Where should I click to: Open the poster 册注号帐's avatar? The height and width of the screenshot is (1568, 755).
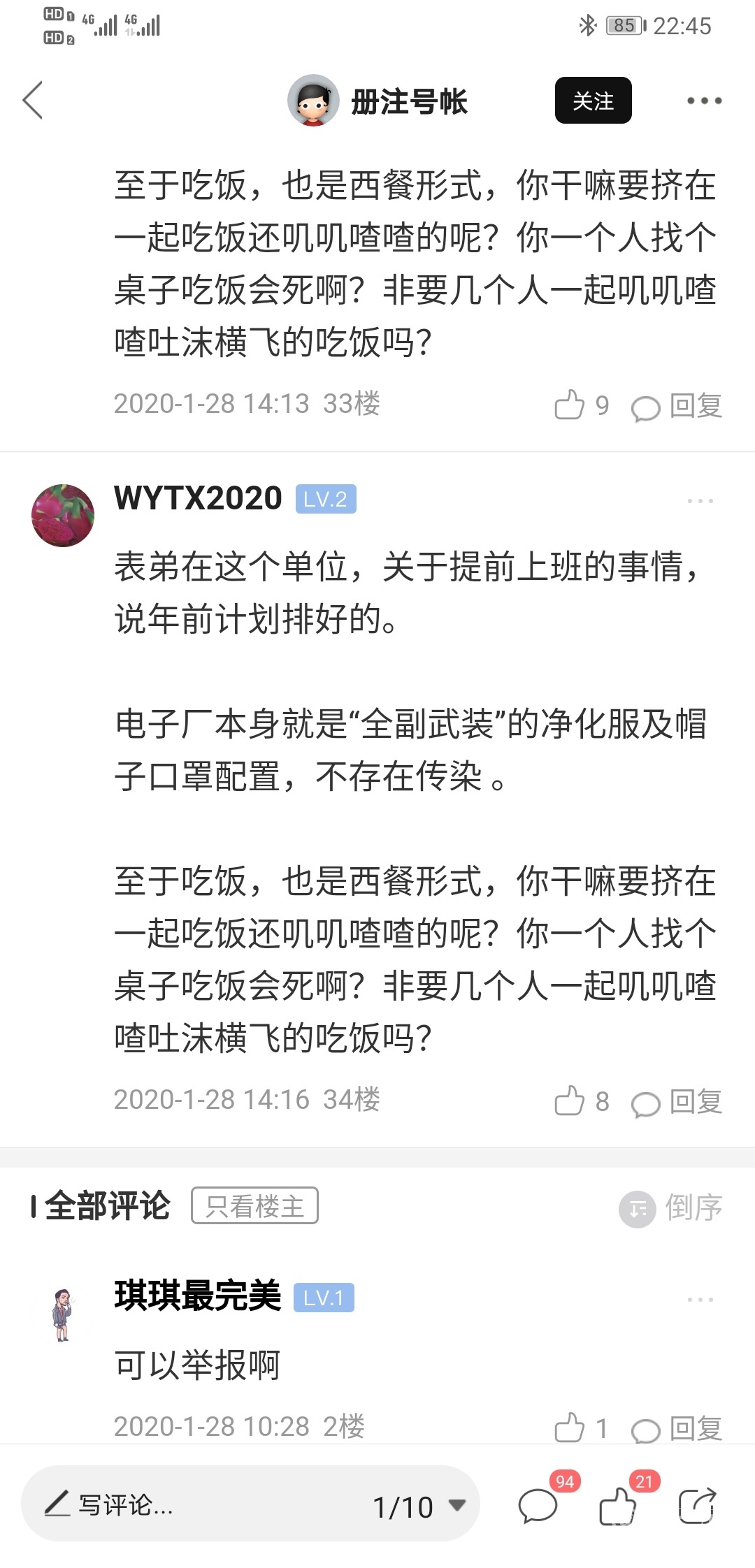[x=312, y=101]
